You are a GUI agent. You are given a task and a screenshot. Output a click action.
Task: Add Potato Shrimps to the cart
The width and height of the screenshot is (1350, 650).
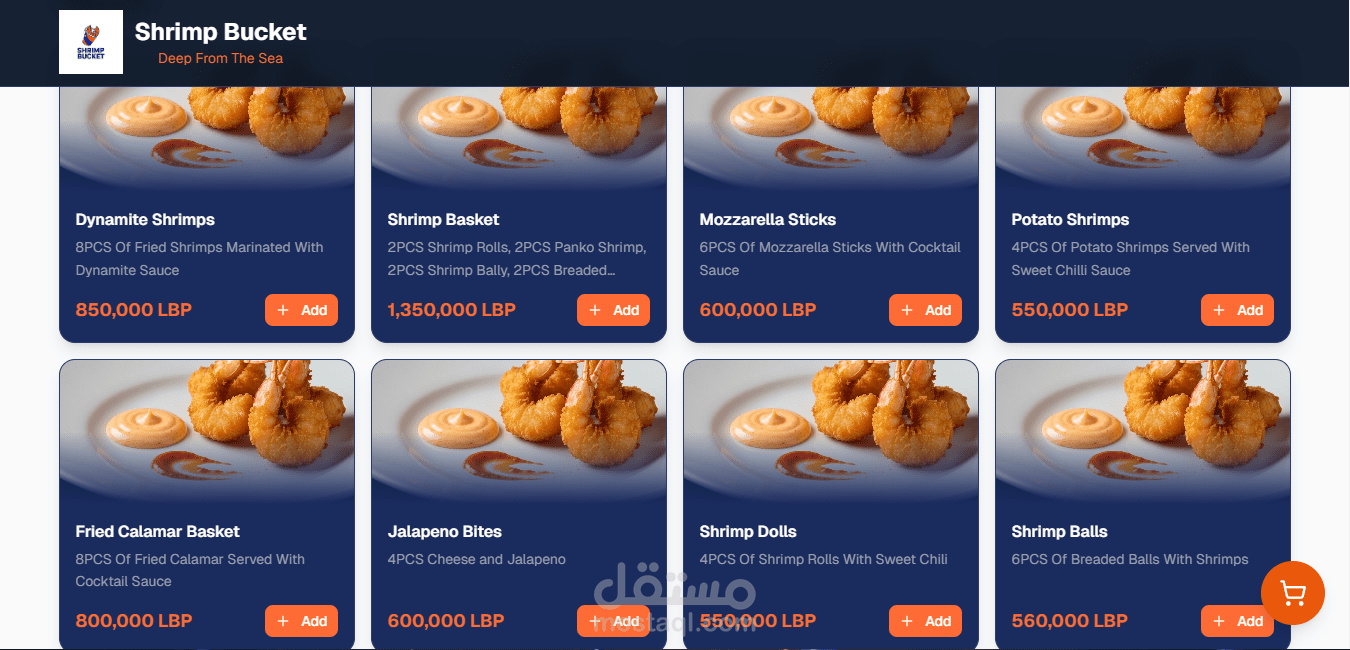(x=1237, y=310)
